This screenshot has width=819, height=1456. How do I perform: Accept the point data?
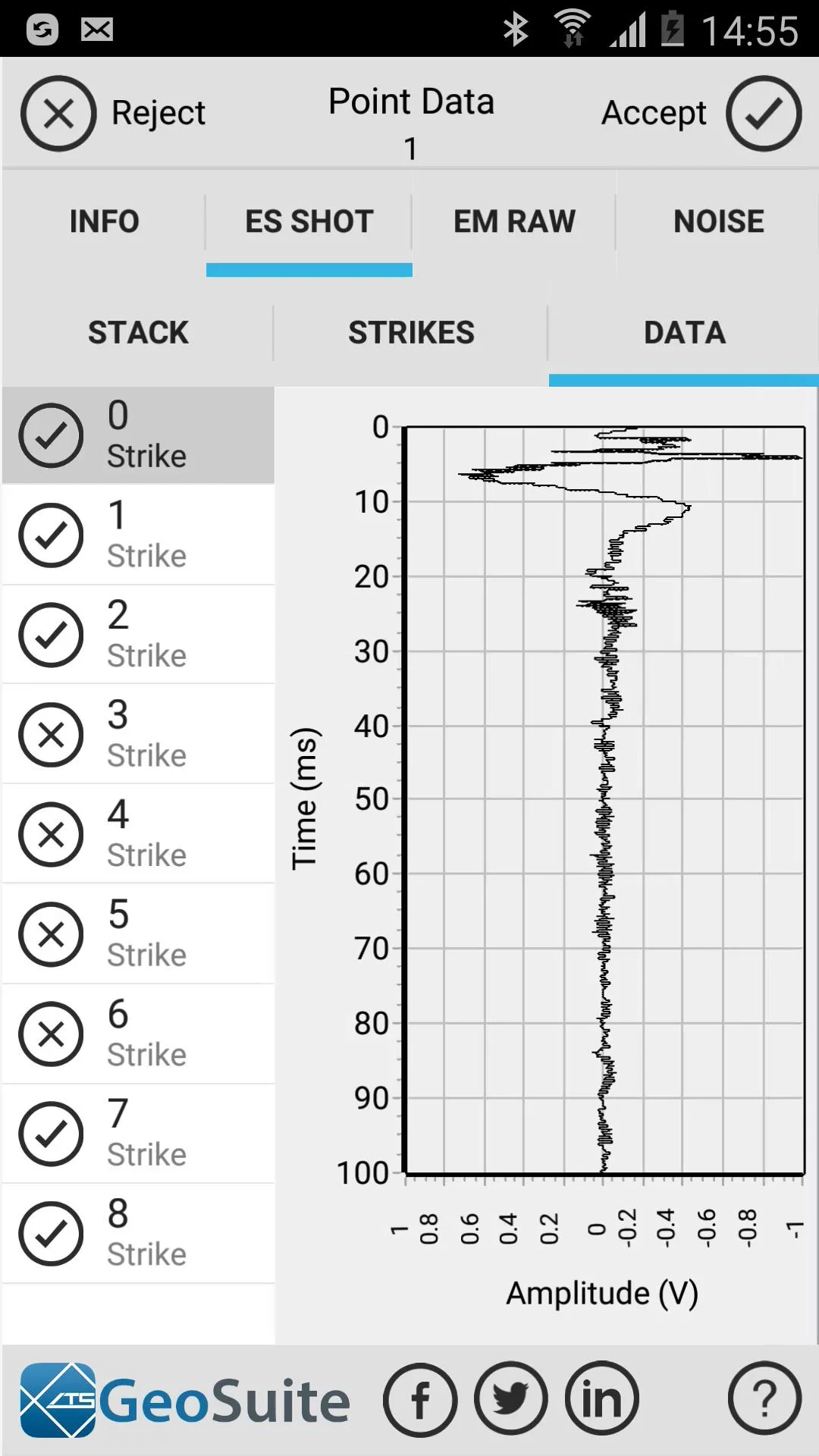point(701,114)
